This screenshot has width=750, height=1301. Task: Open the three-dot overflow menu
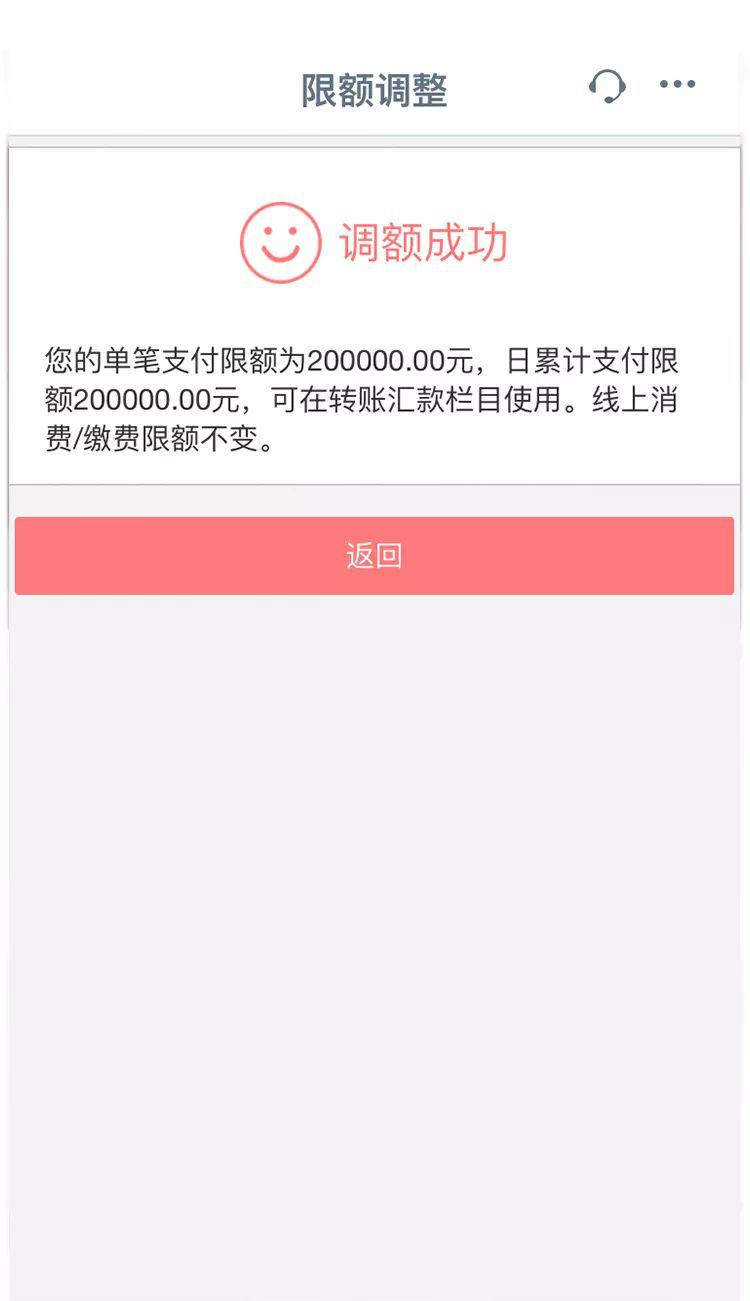tap(677, 85)
